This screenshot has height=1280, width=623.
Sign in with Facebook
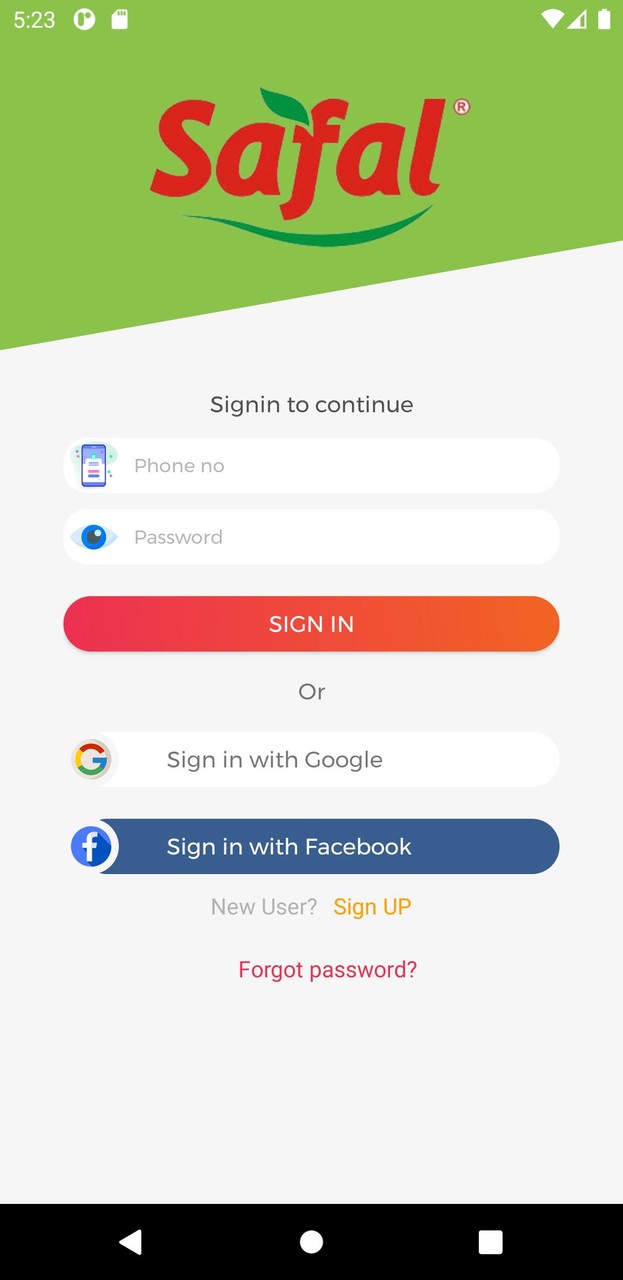tap(311, 847)
